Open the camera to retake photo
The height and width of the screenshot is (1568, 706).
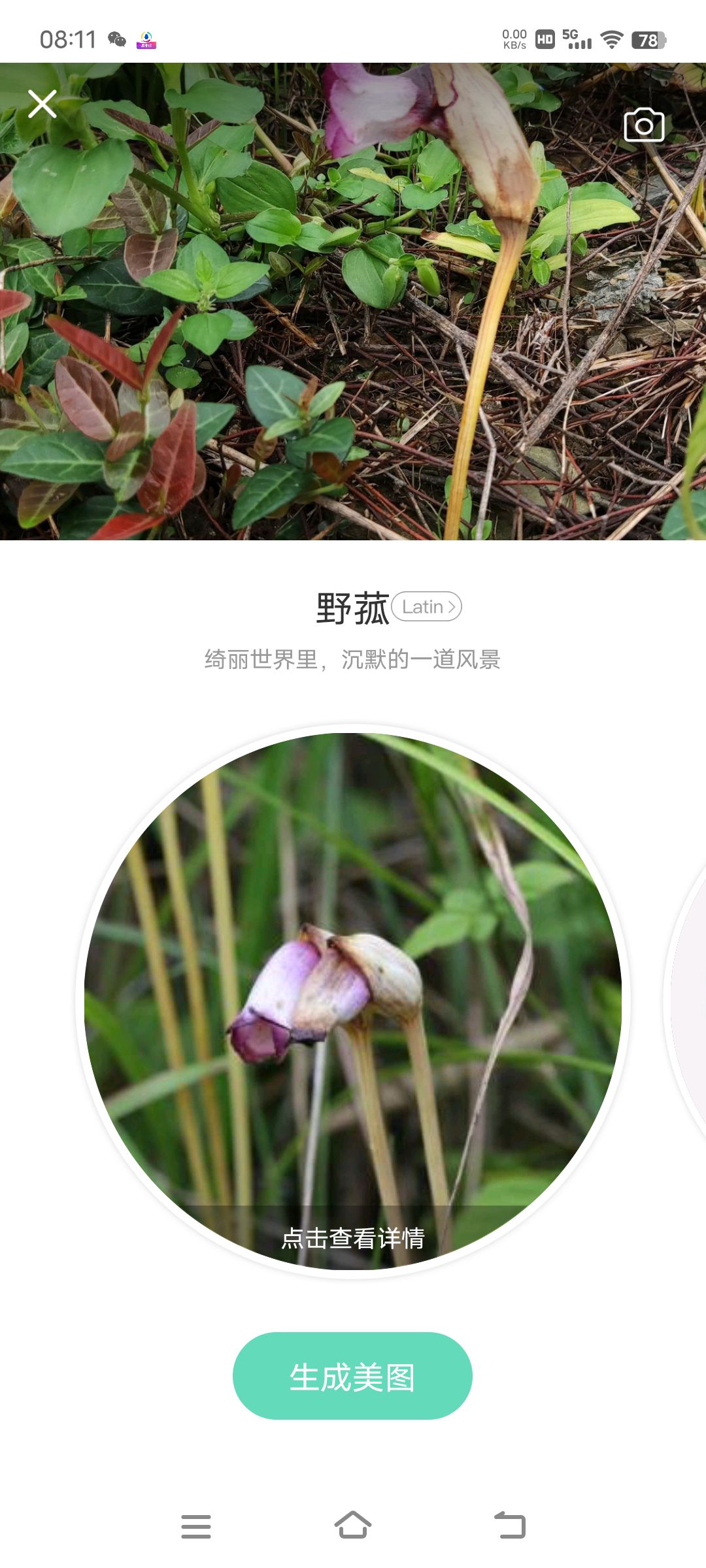point(644,125)
